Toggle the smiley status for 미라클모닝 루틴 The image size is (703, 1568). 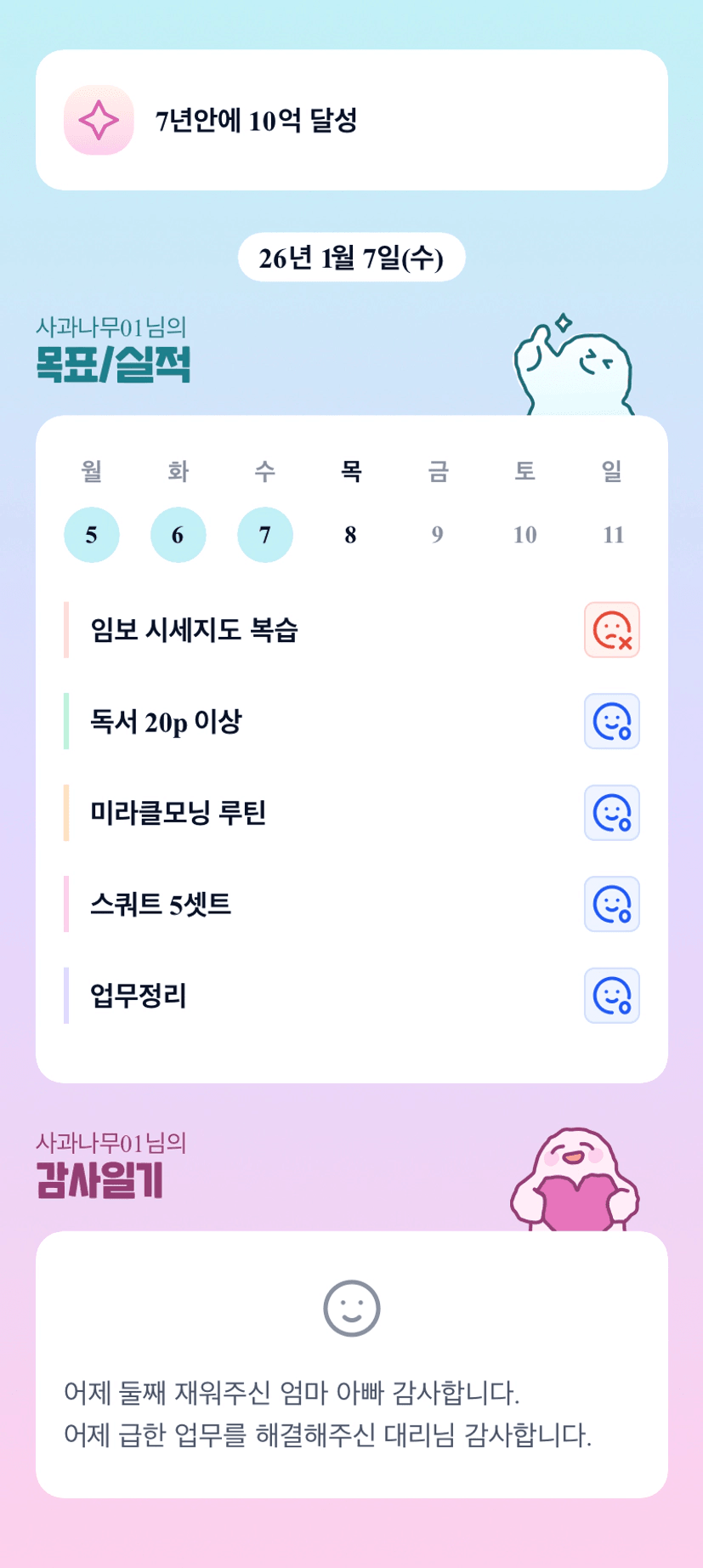(611, 813)
